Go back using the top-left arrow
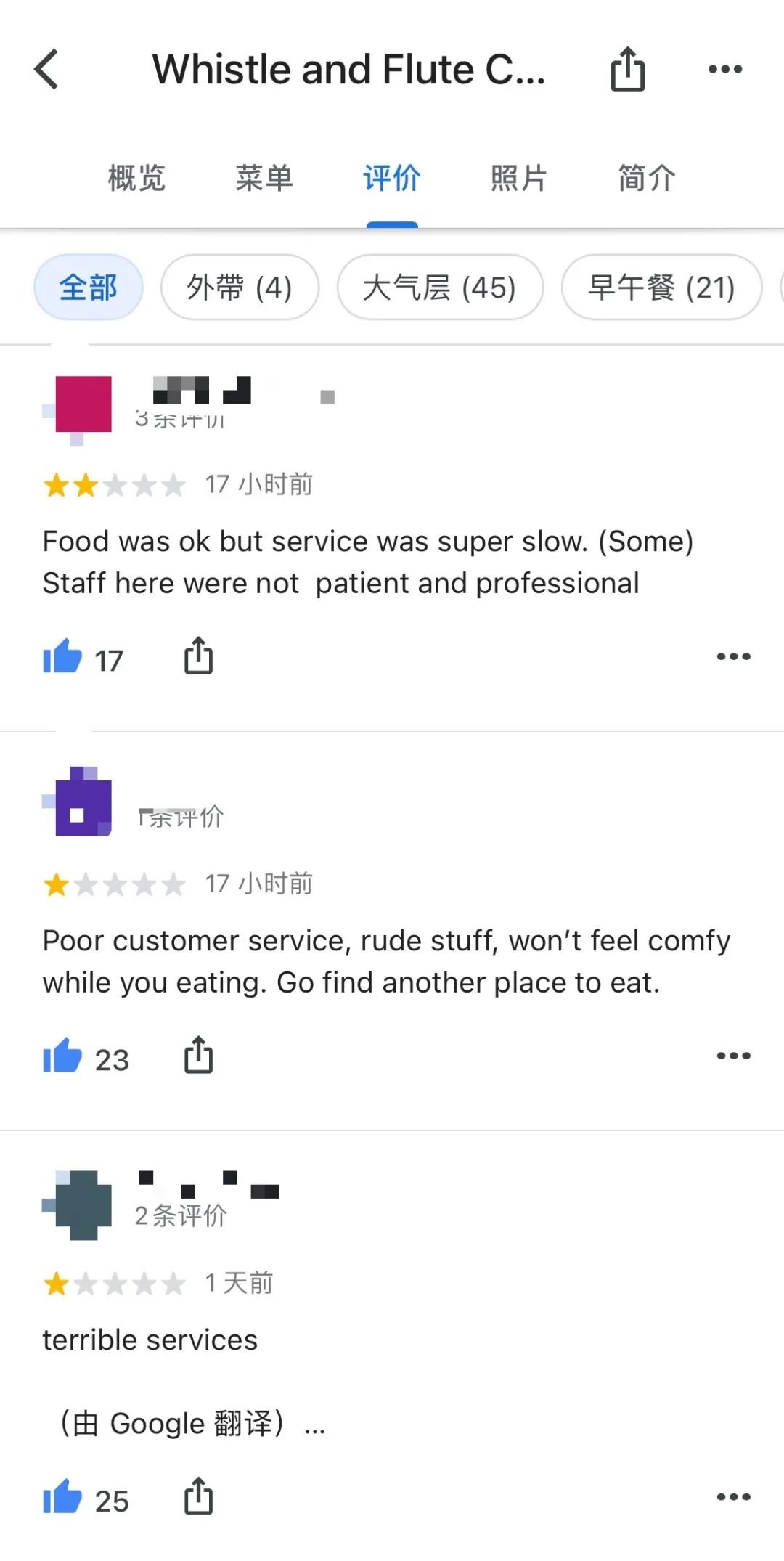The width and height of the screenshot is (784, 1561). click(x=47, y=70)
